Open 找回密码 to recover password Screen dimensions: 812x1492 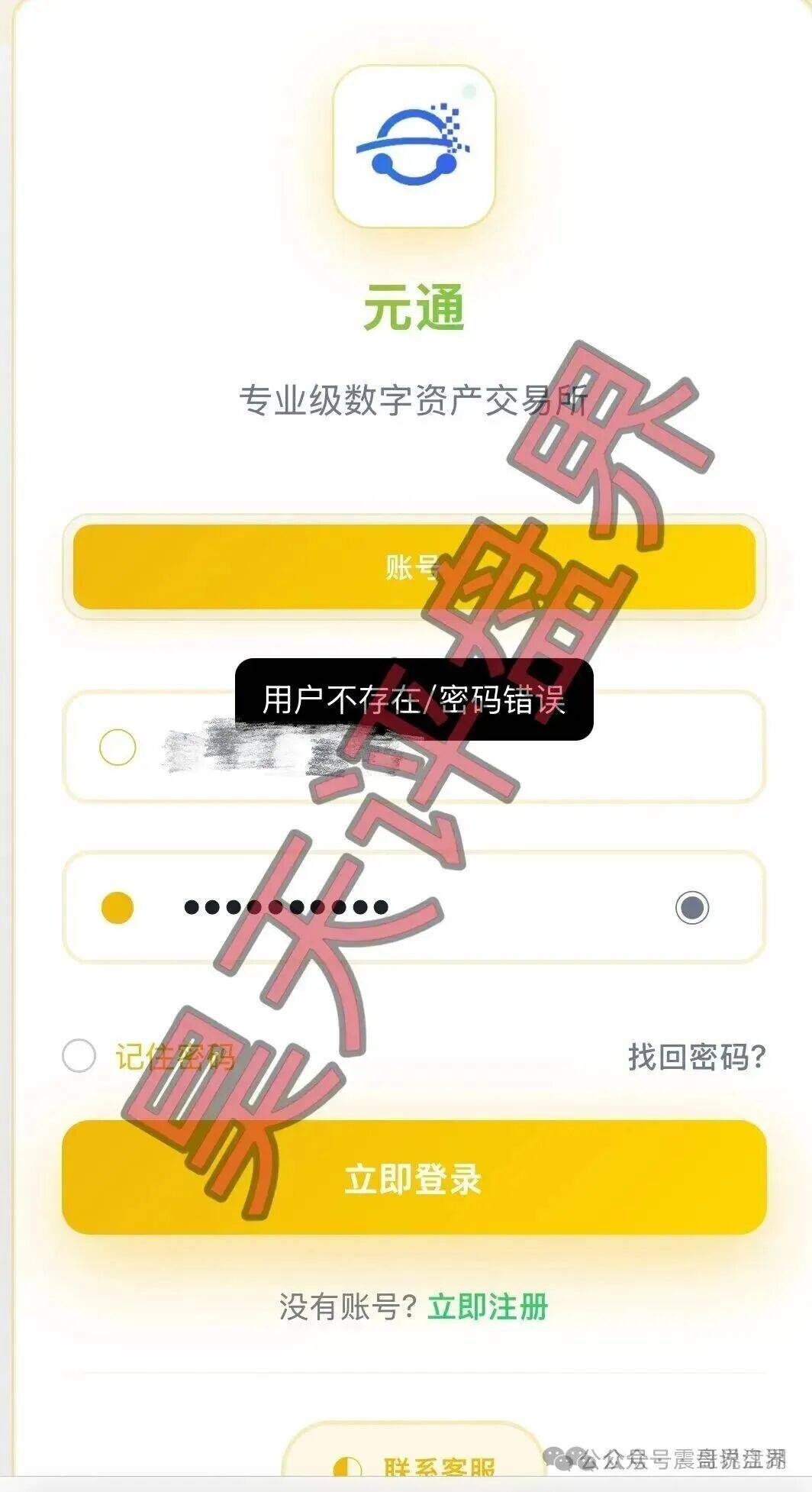[696, 1057]
